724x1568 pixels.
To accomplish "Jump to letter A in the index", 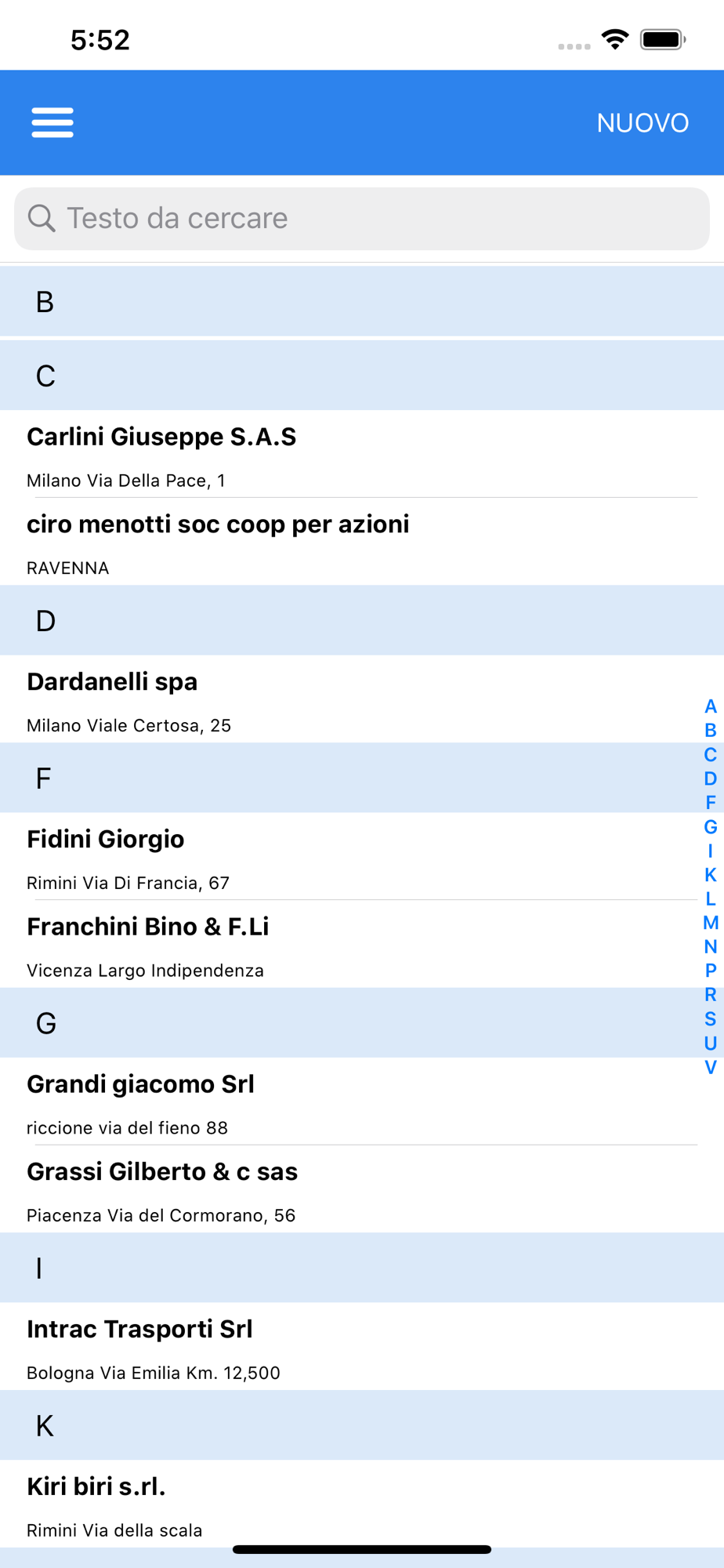I will pos(711,706).
